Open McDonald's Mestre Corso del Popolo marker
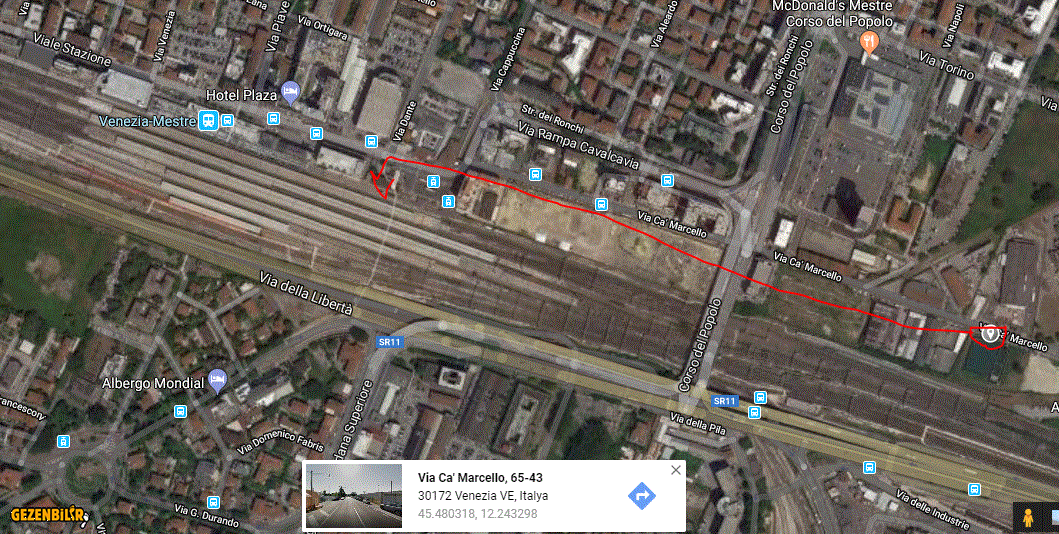This screenshot has width=1059, height=534. pos(868,42)
